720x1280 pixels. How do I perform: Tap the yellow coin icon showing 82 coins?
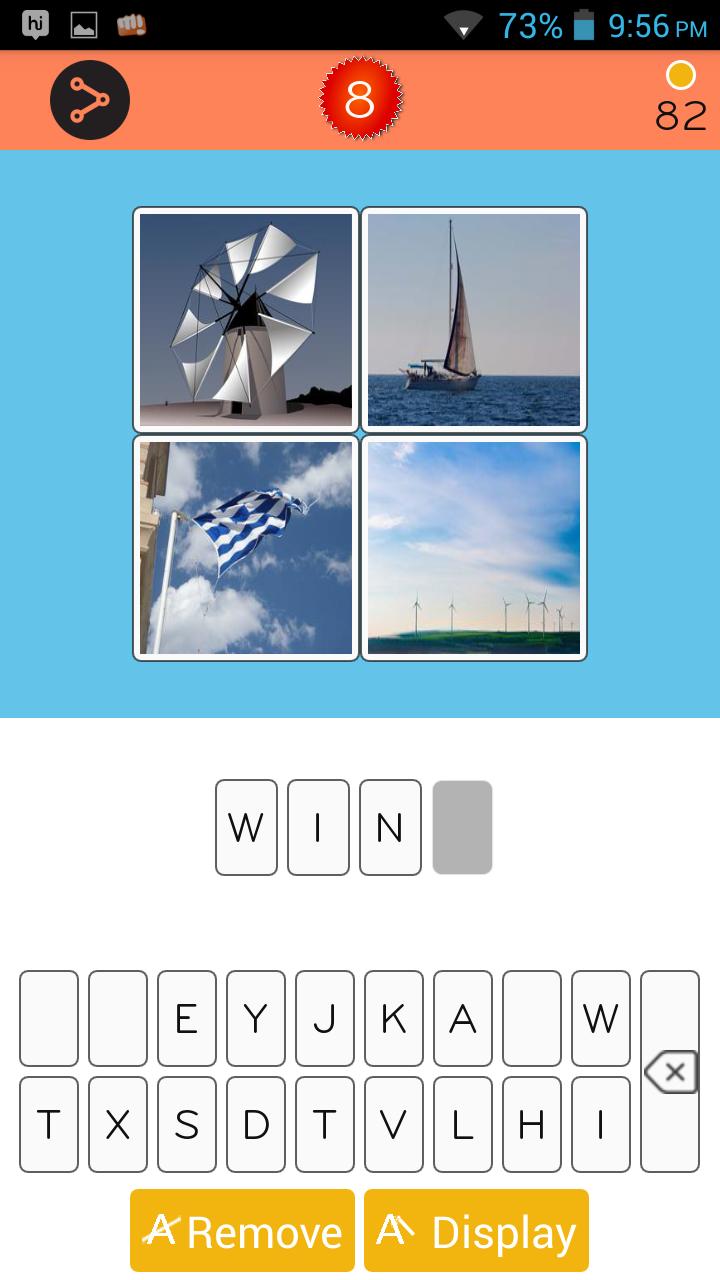[x=681, y=74]
